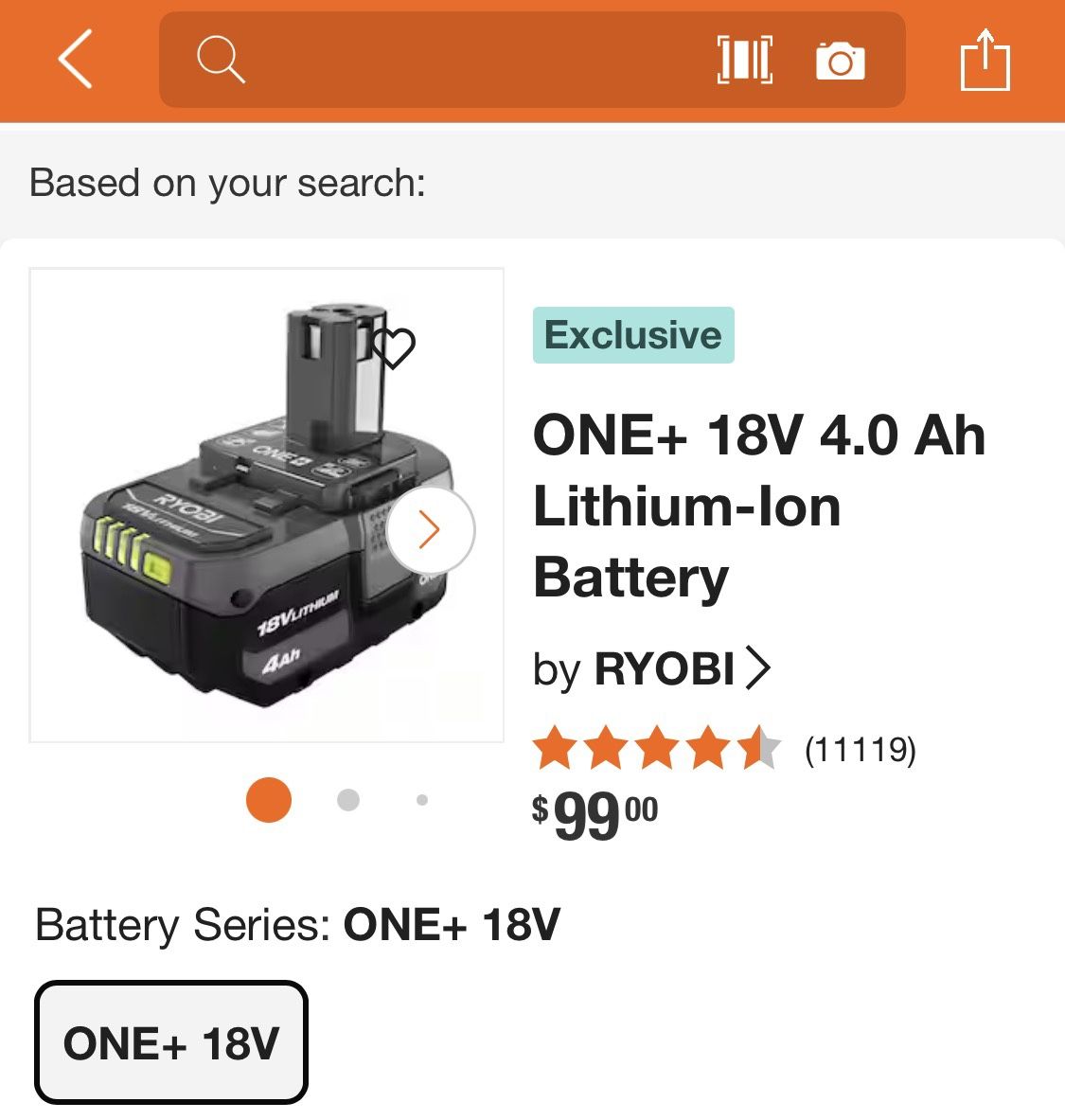Tap the 4.5 star rating display
This screenshot has width=1065, height=1120.
(653, 748)
